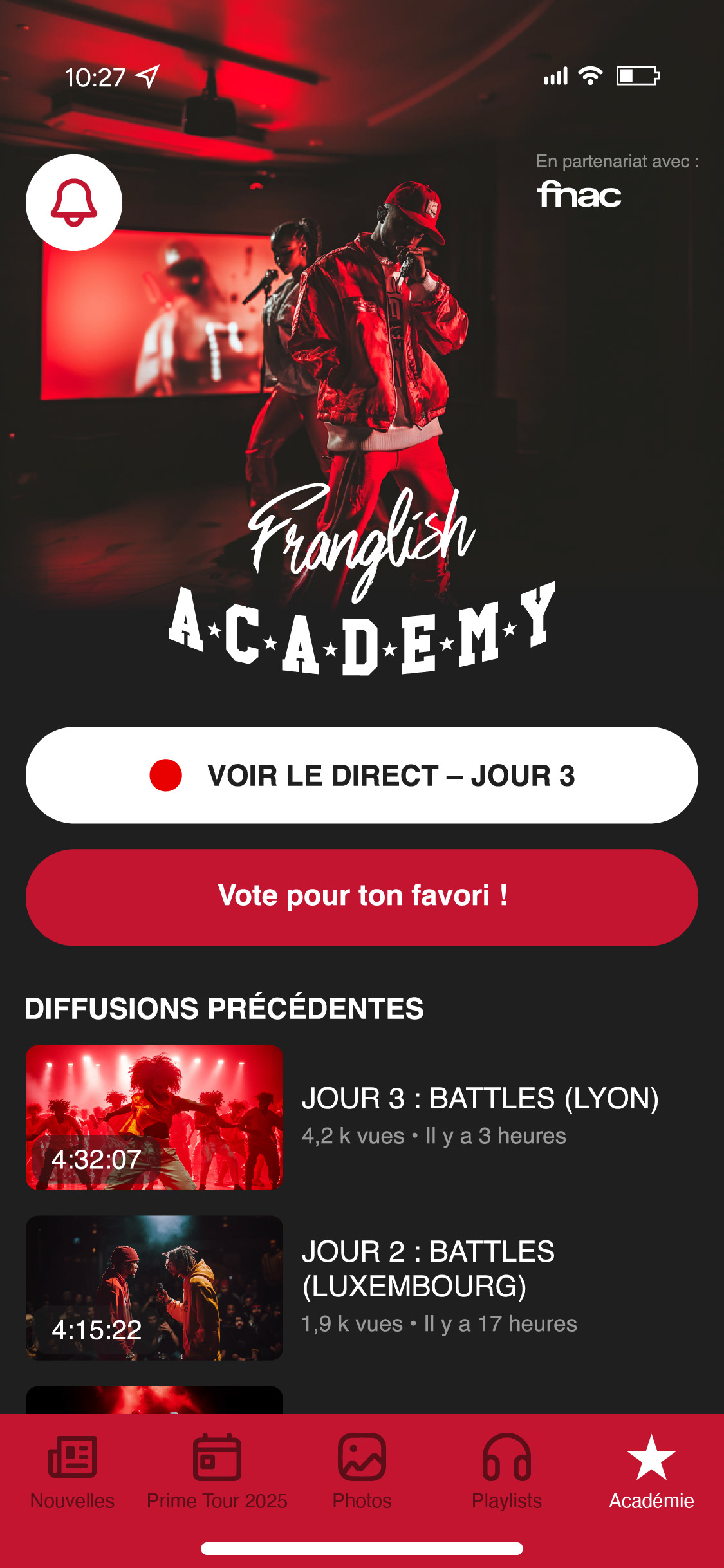Open the notifications bell
Image resolution: width=724 pixels, height=1568 pixels.
coord(74,203)
